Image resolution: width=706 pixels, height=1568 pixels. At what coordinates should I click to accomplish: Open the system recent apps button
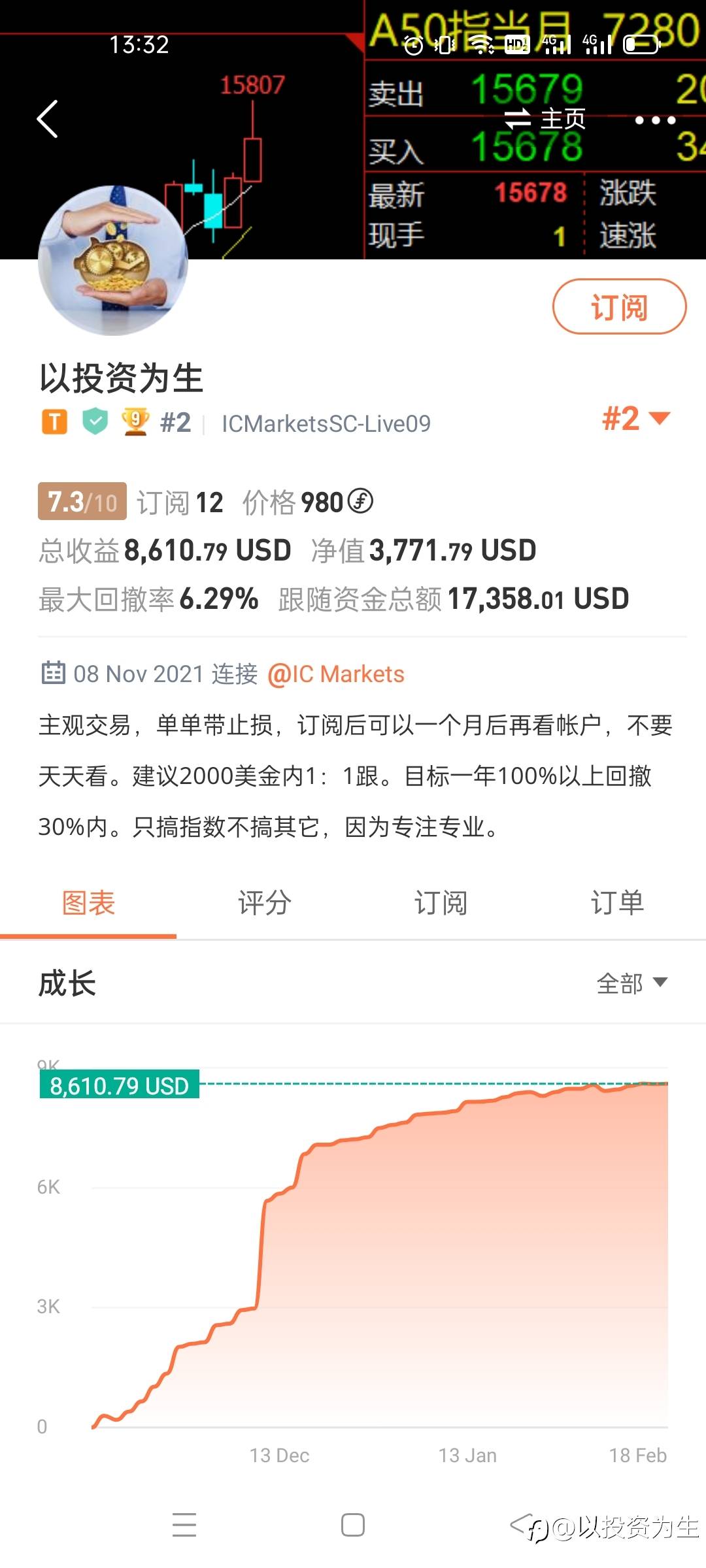click(184, 1525)
